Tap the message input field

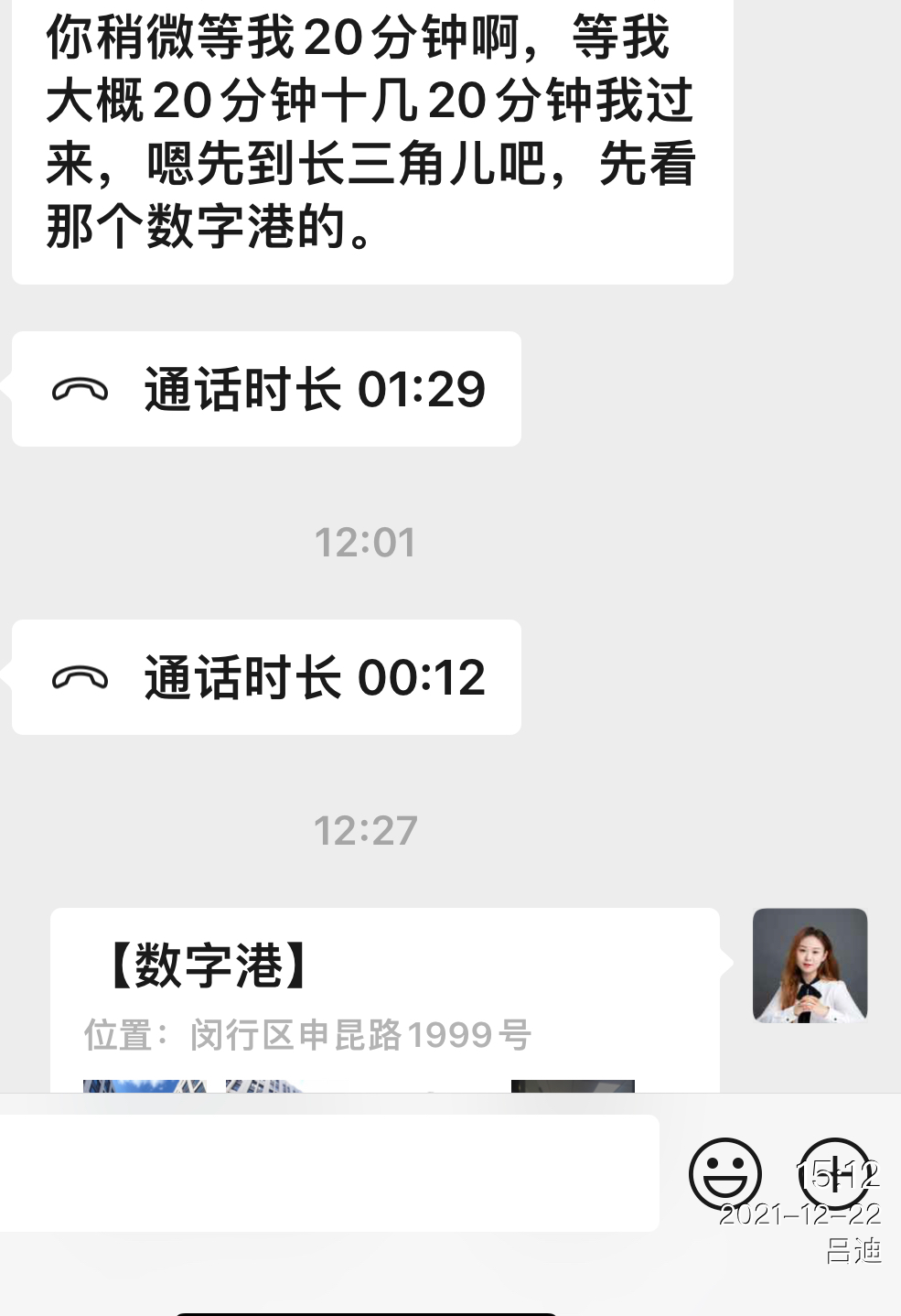pos(329,1172)
